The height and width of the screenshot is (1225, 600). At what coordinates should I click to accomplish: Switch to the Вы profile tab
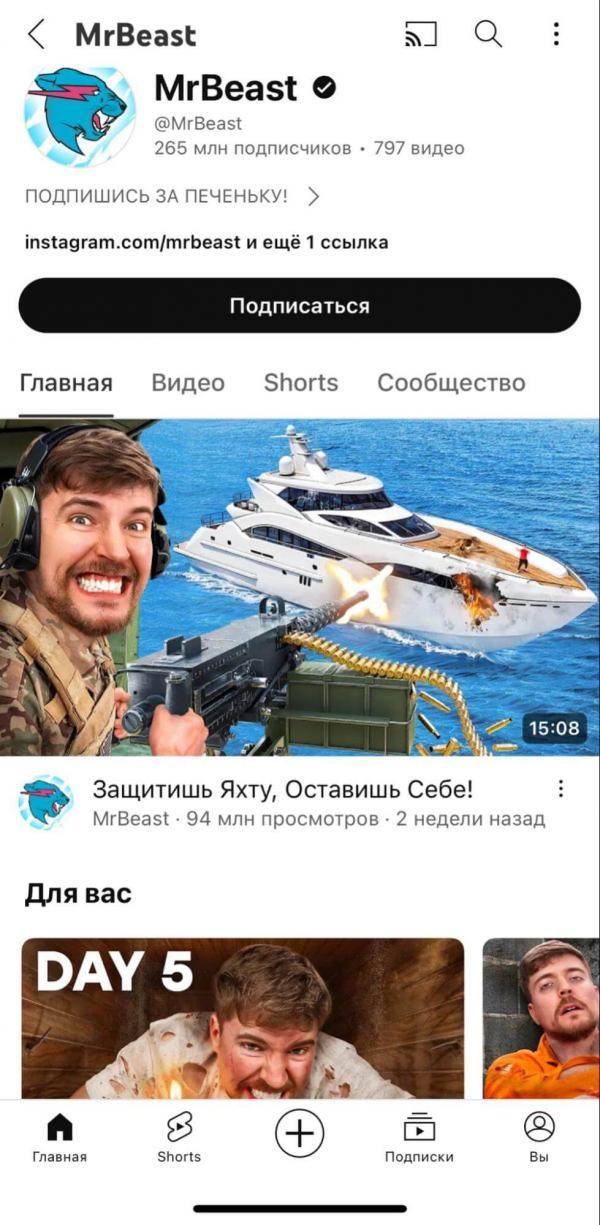click(539, 1138)
